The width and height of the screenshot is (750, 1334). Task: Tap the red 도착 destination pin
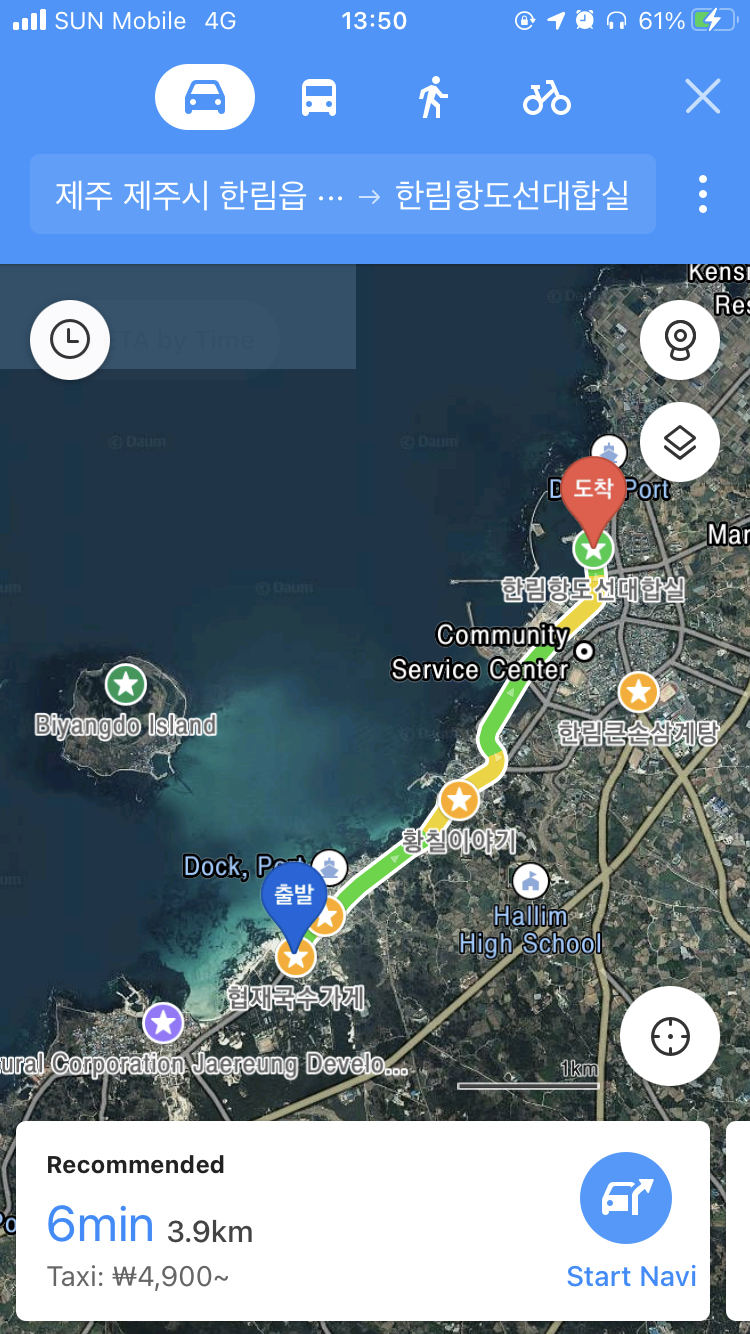593,492
